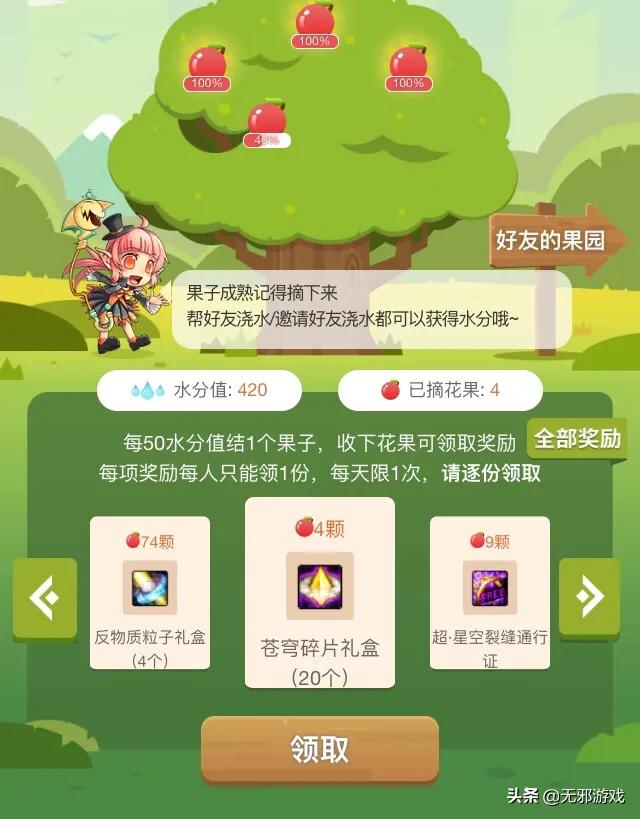Tap the 领取 claim button
The width and height of the screenshot is (640, 819).
[x=319, y=748]
